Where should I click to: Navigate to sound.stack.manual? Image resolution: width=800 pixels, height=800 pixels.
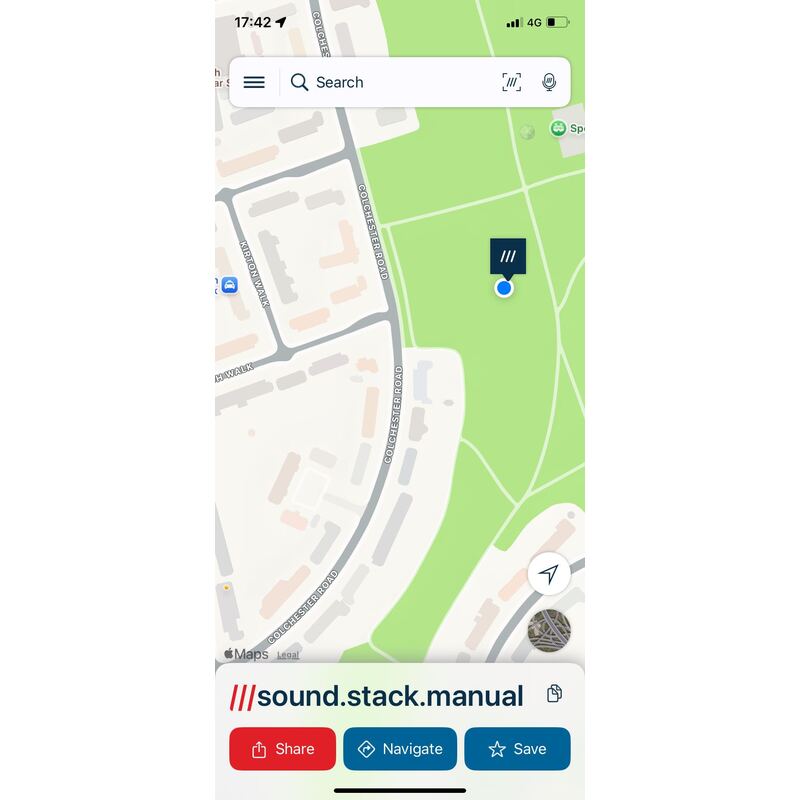click(400, 749)
